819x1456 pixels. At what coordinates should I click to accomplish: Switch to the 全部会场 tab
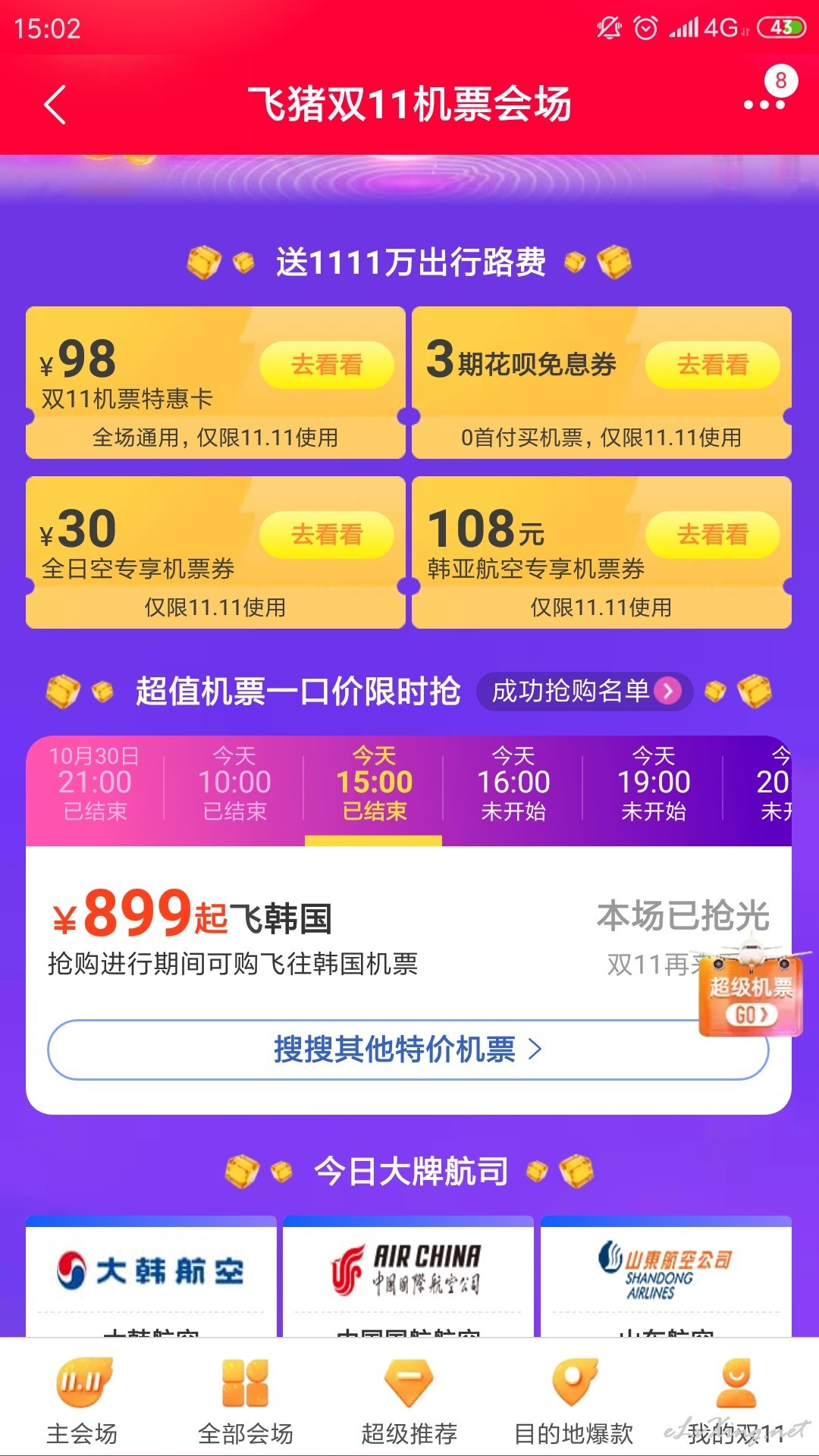pyautogui.click(x=245, y=1401)
